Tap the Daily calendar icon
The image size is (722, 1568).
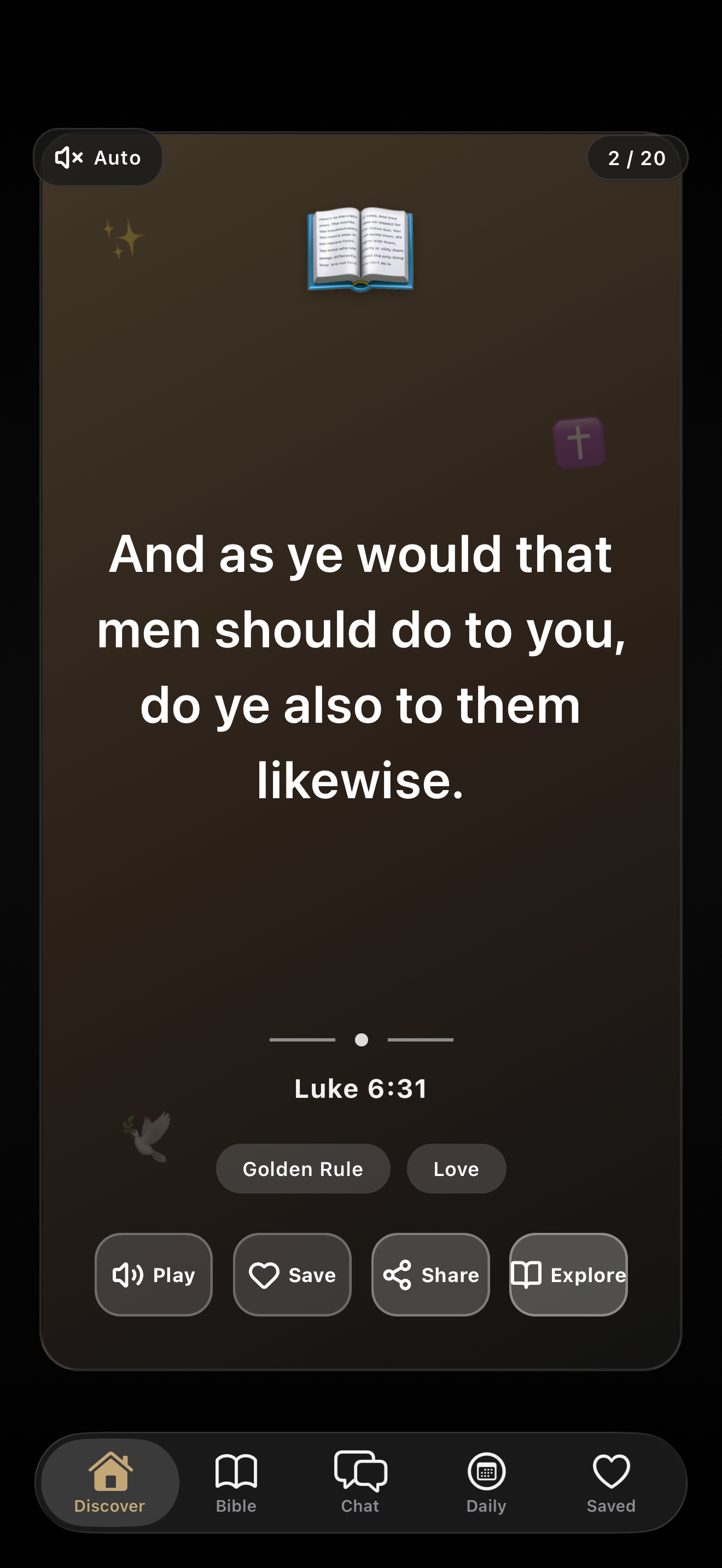[x=486, y=1471]
